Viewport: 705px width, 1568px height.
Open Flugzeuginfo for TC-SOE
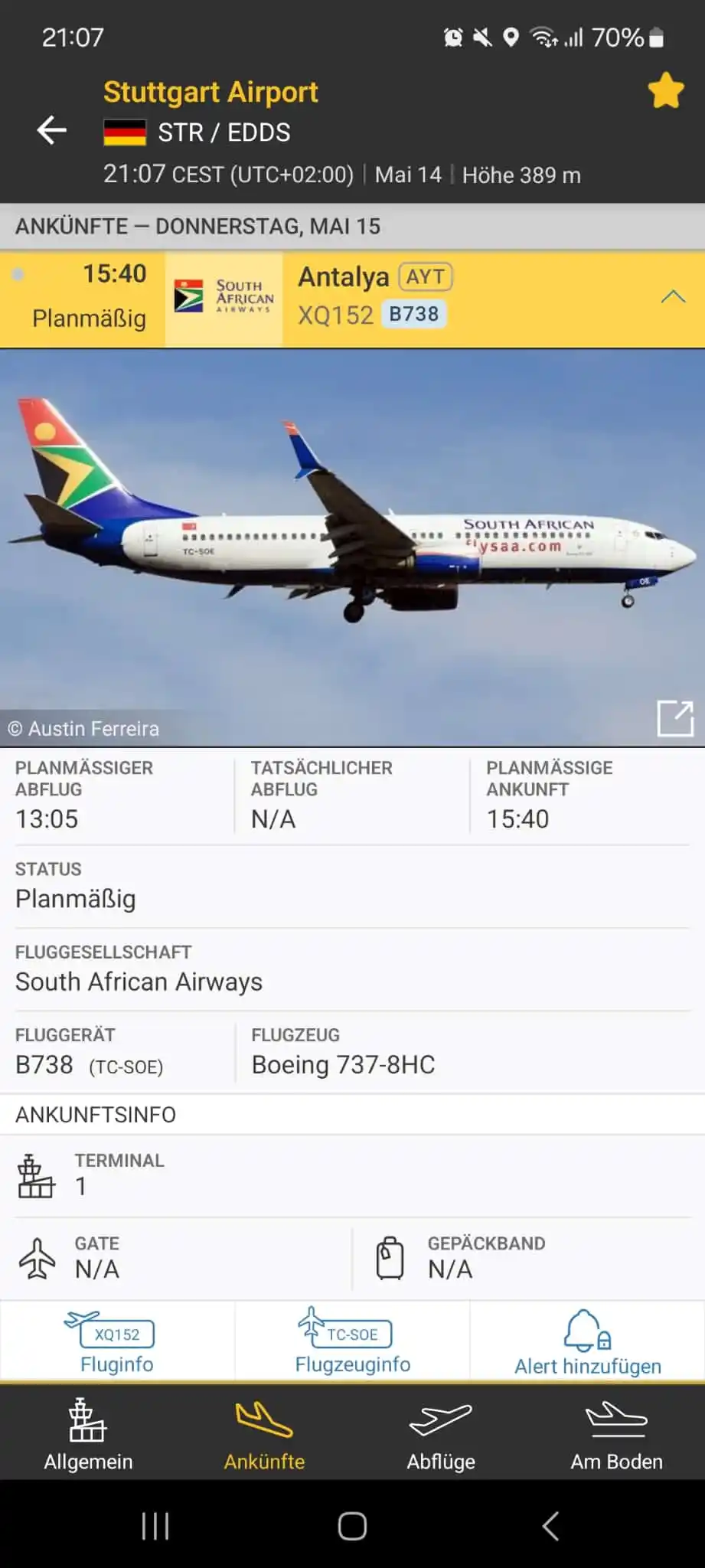(x=352, y=1342)
